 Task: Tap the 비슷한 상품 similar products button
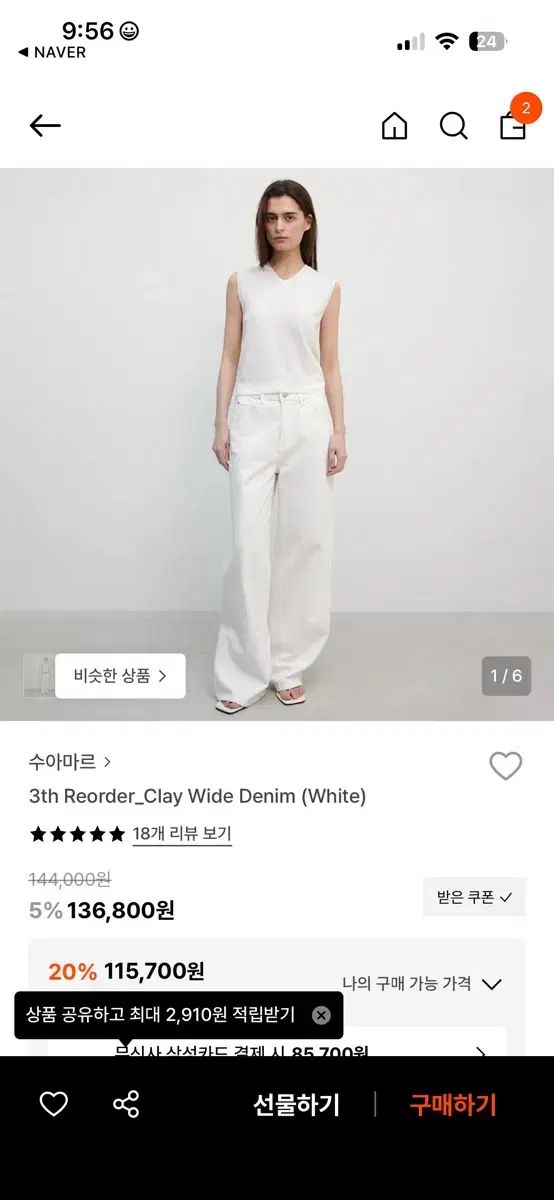click(120, 676)
